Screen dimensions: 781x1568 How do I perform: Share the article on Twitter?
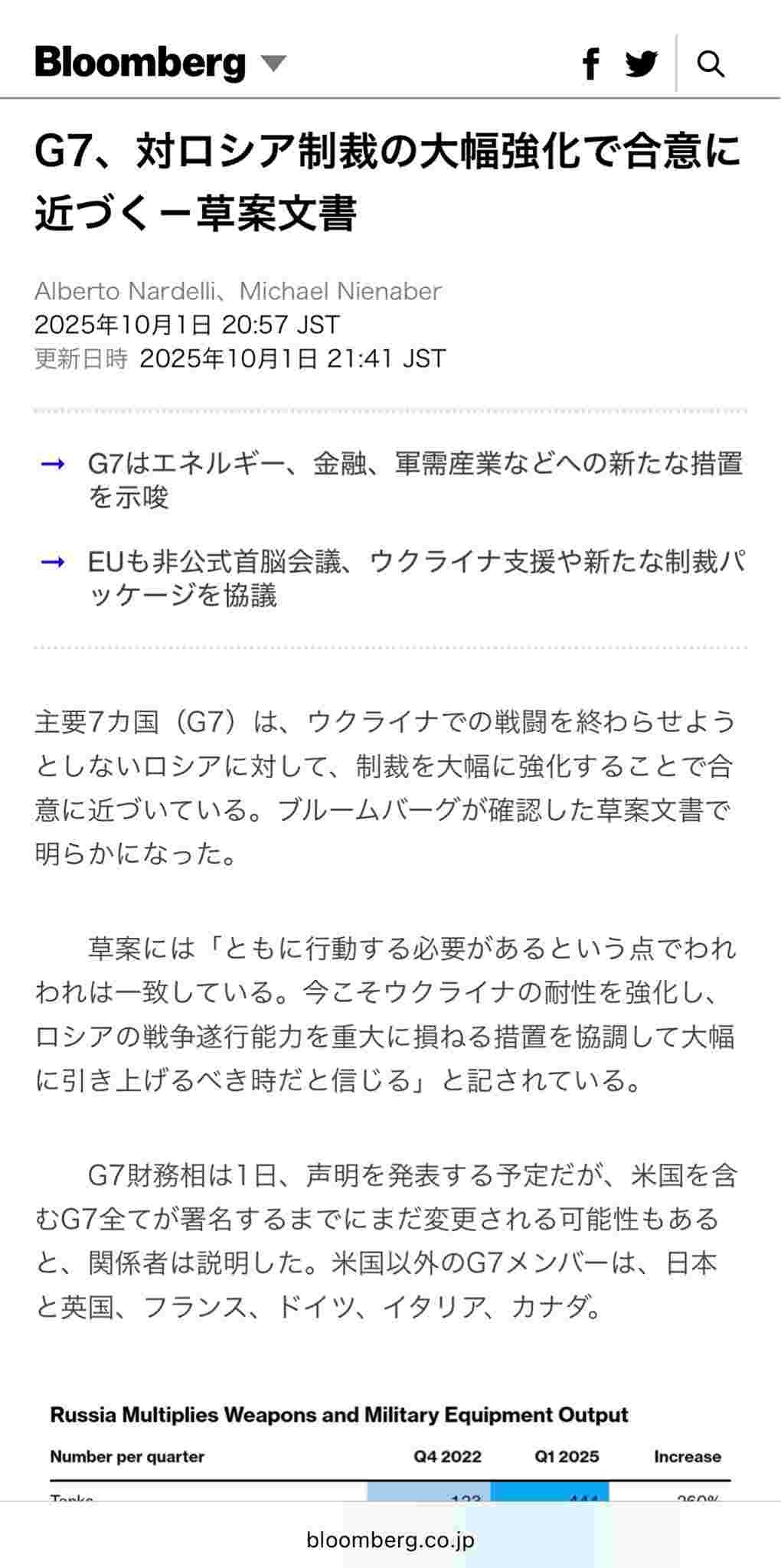641,64
